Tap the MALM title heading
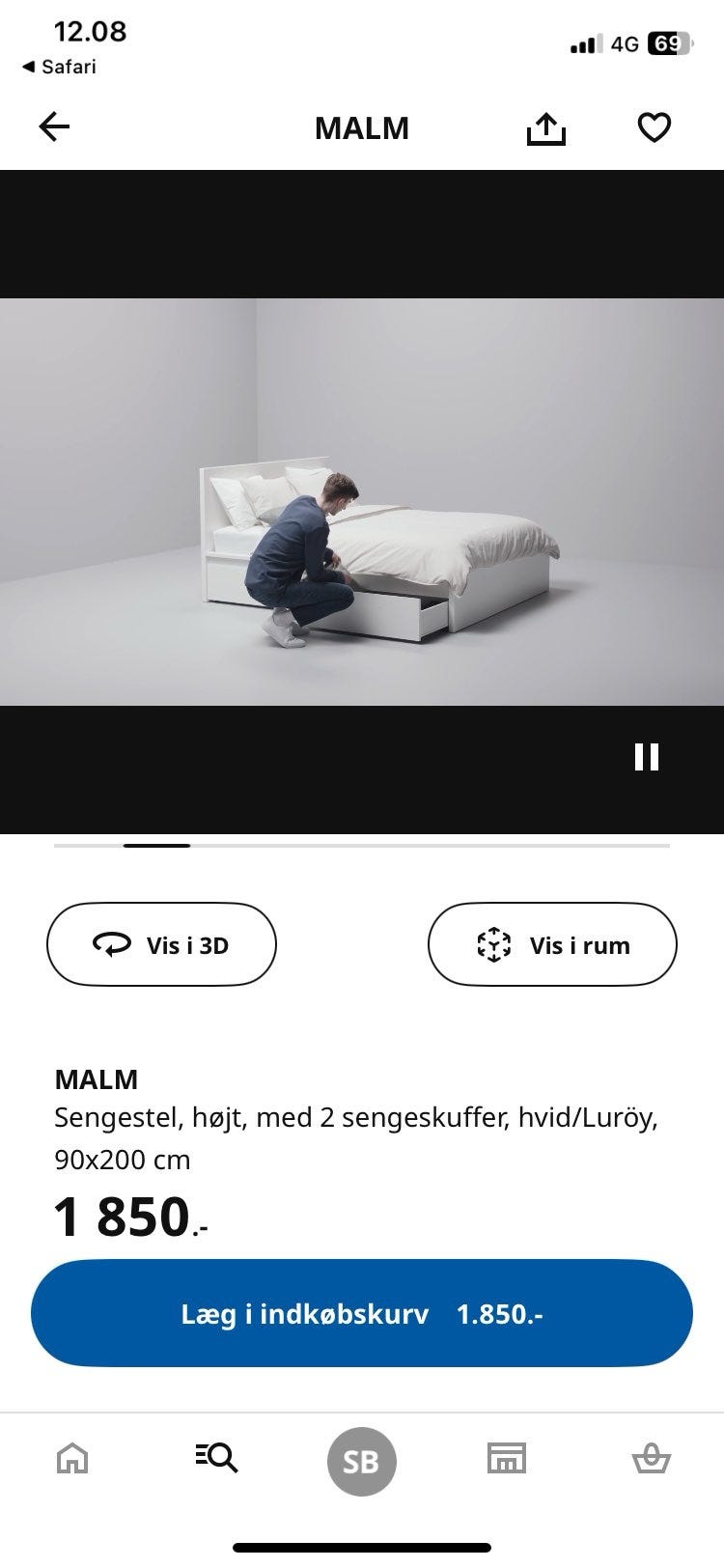Screen dimensions: 724x1568 pyautogui.click(x=362, y=126)
